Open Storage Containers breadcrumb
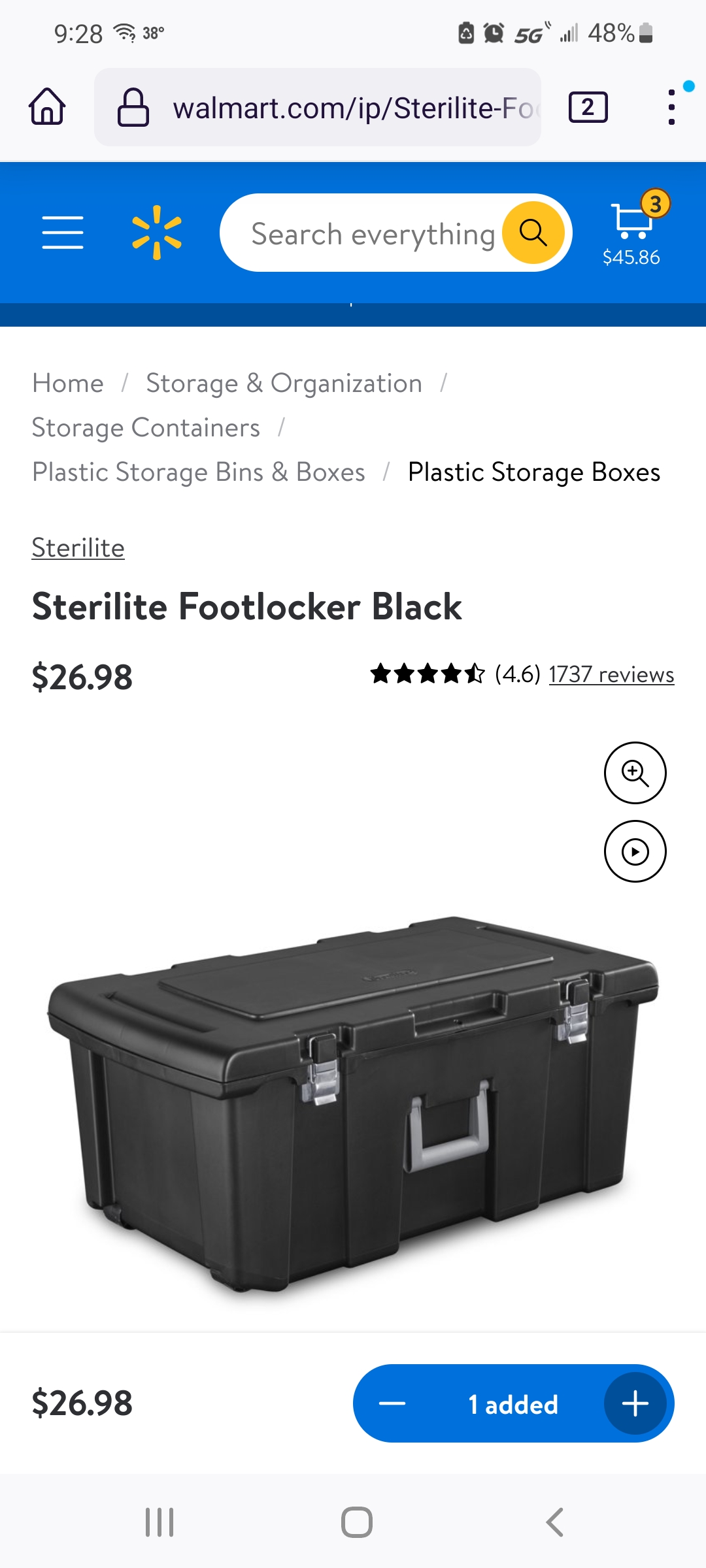Screen dimensions: 706x1568 tap(146, 428)
